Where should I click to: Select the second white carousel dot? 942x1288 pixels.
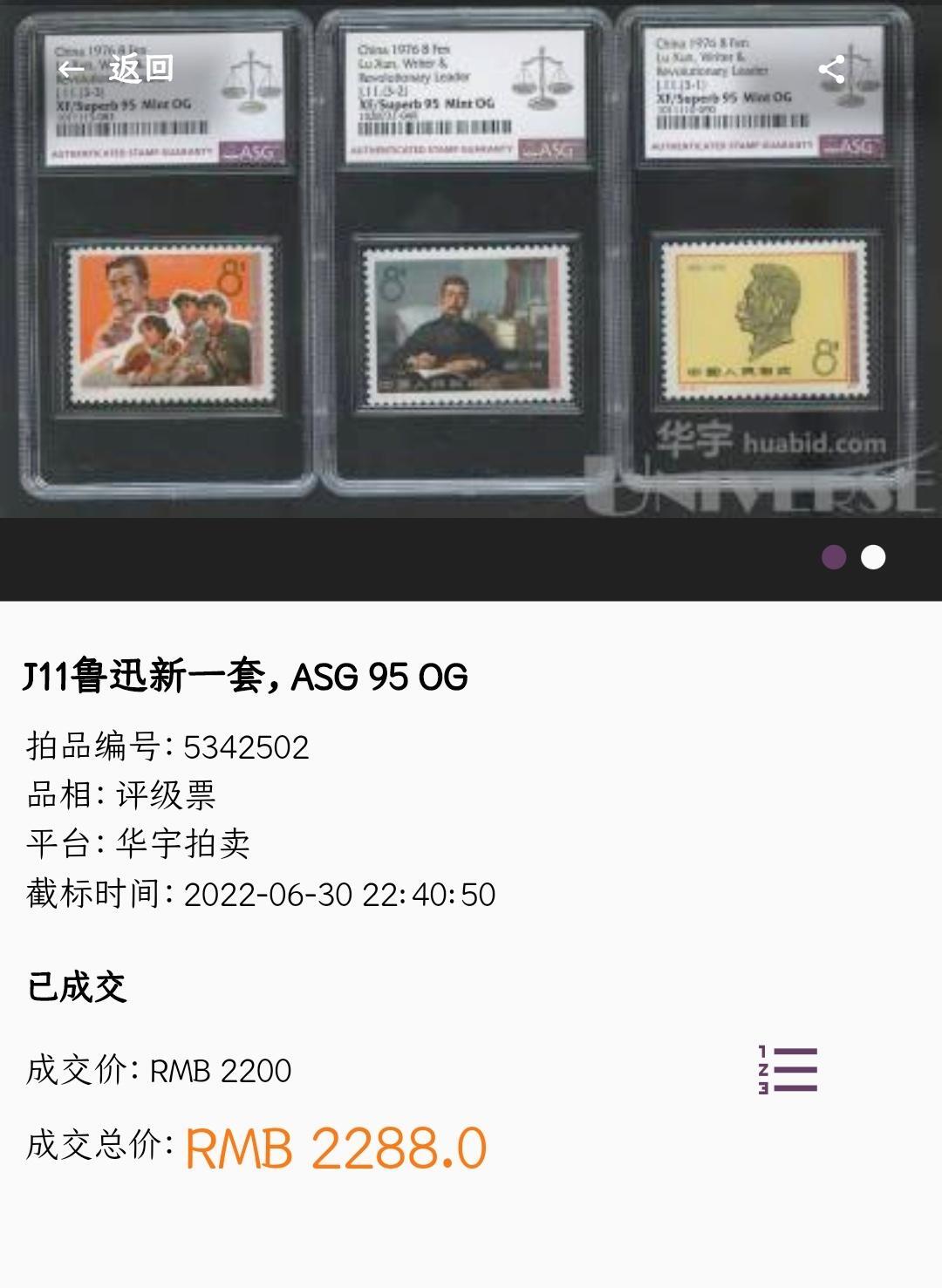tap(875, 555)
